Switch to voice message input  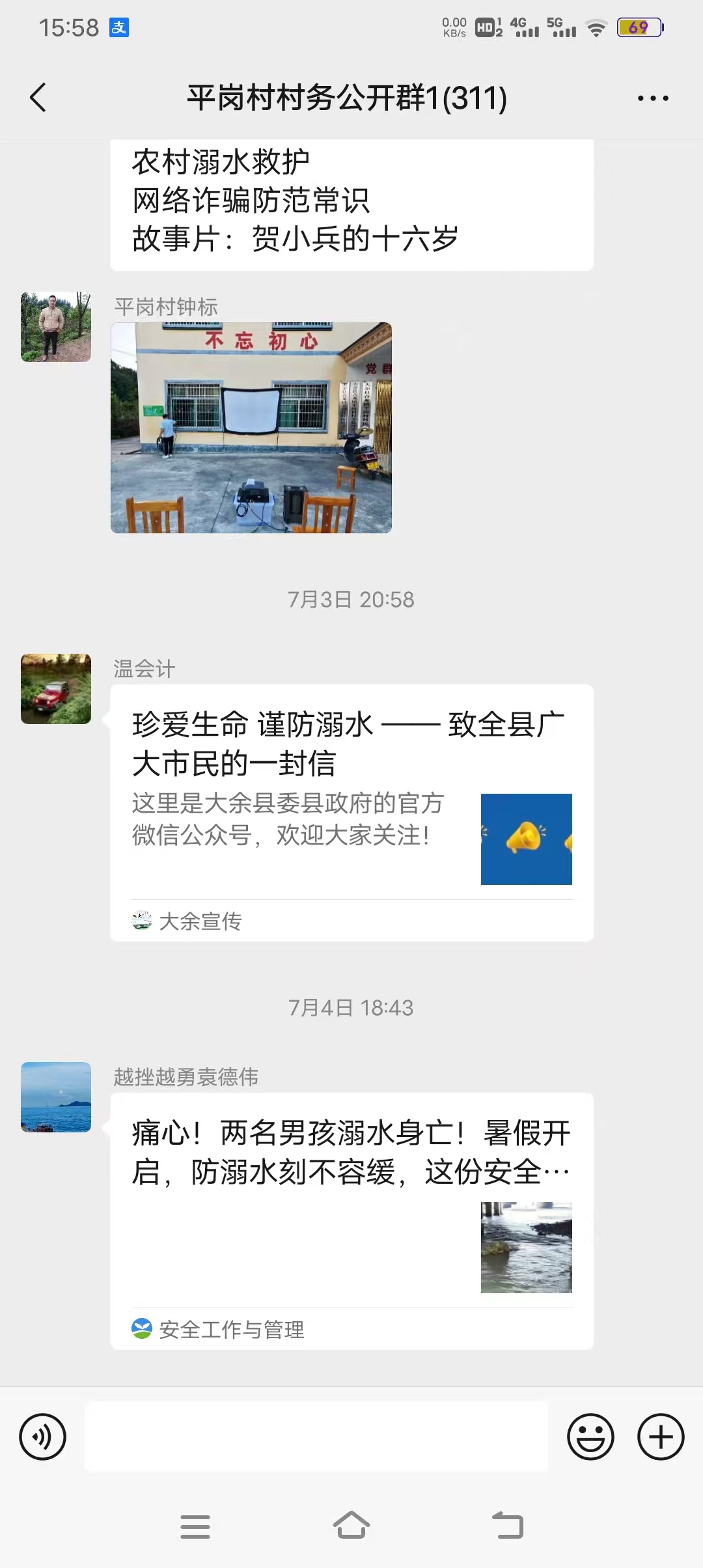(43, 1436)
